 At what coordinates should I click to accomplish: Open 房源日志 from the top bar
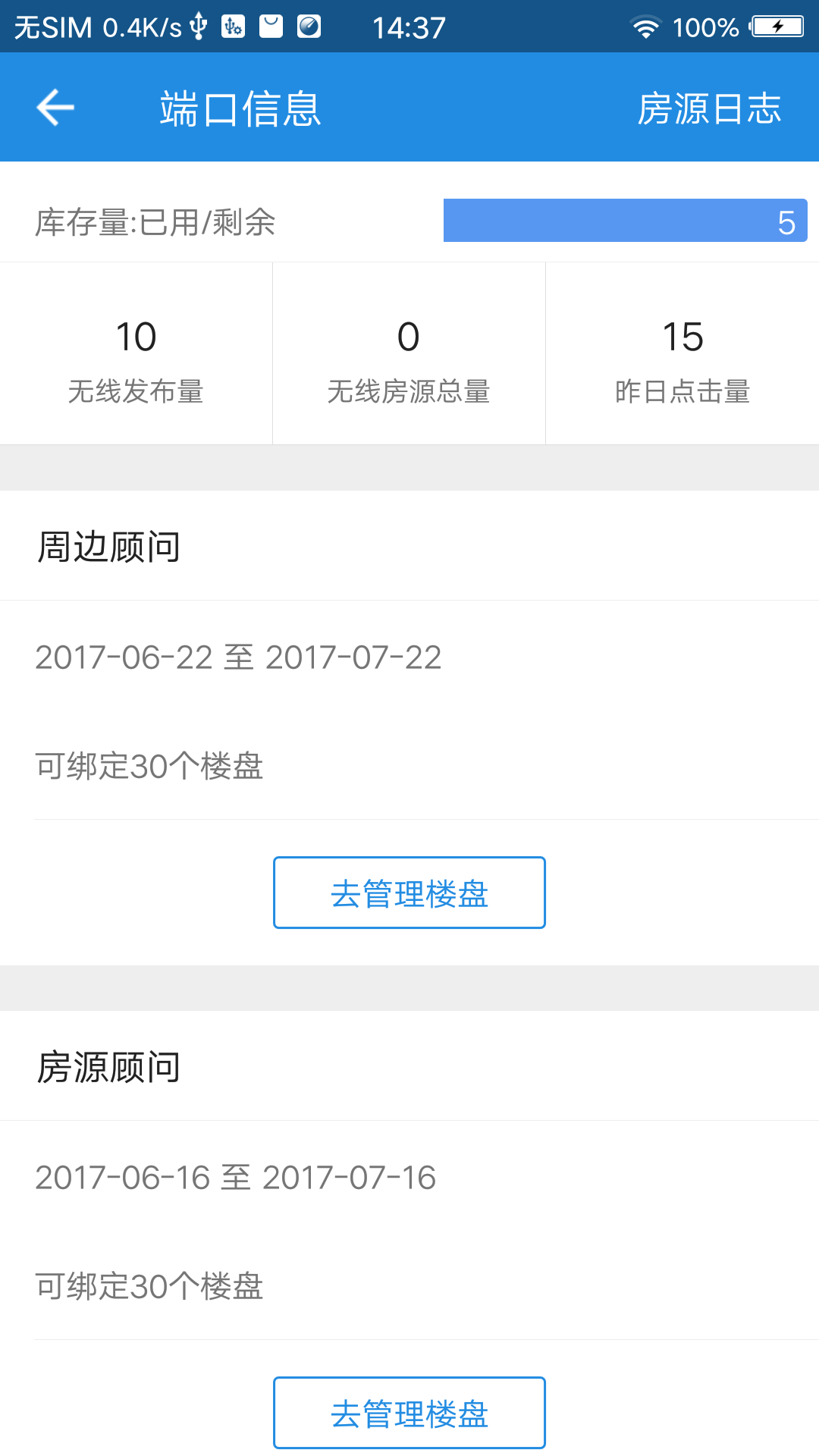[709, 108]
